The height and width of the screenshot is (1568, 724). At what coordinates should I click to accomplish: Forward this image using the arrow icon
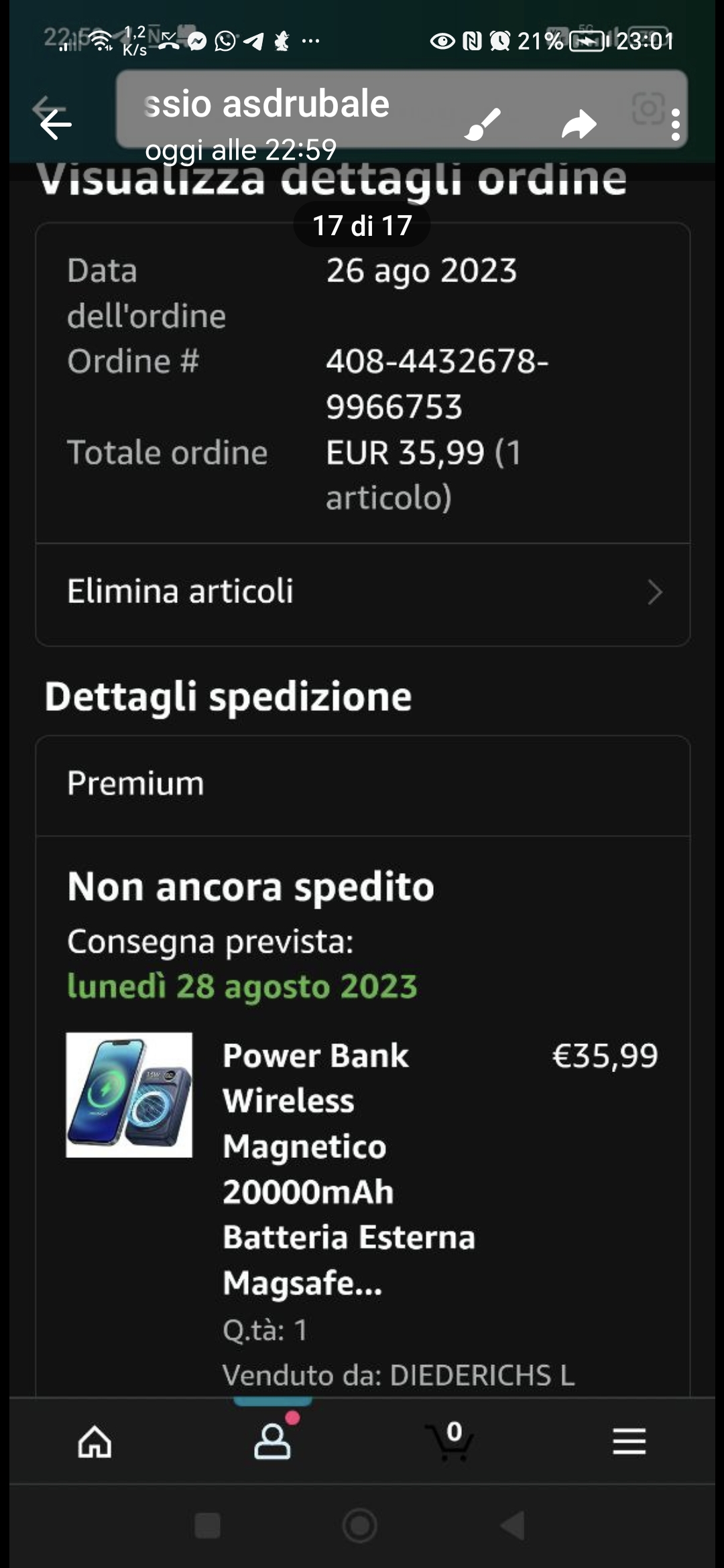579,125
